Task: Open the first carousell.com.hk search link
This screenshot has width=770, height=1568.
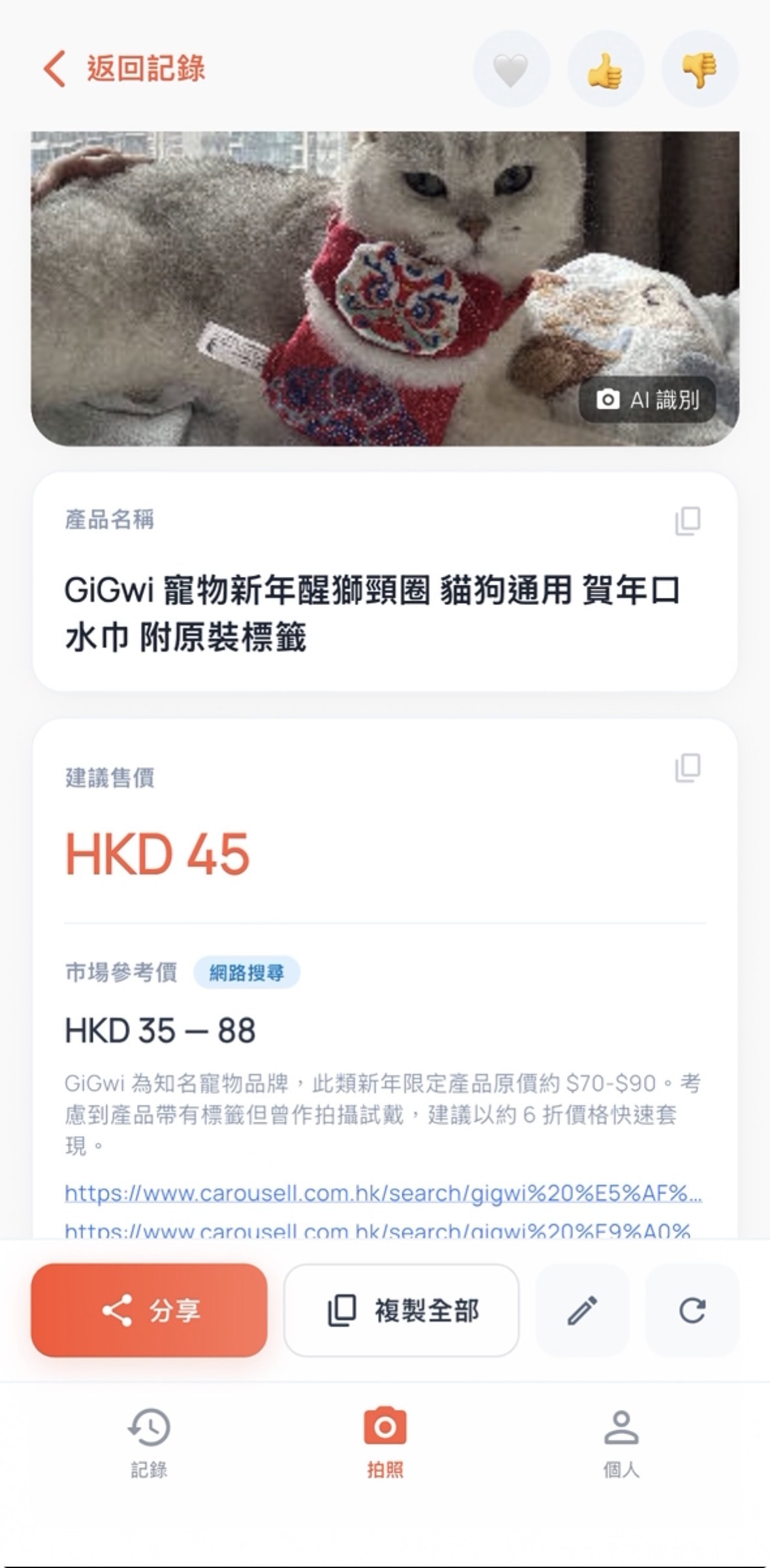Action: pos(383,1194)
